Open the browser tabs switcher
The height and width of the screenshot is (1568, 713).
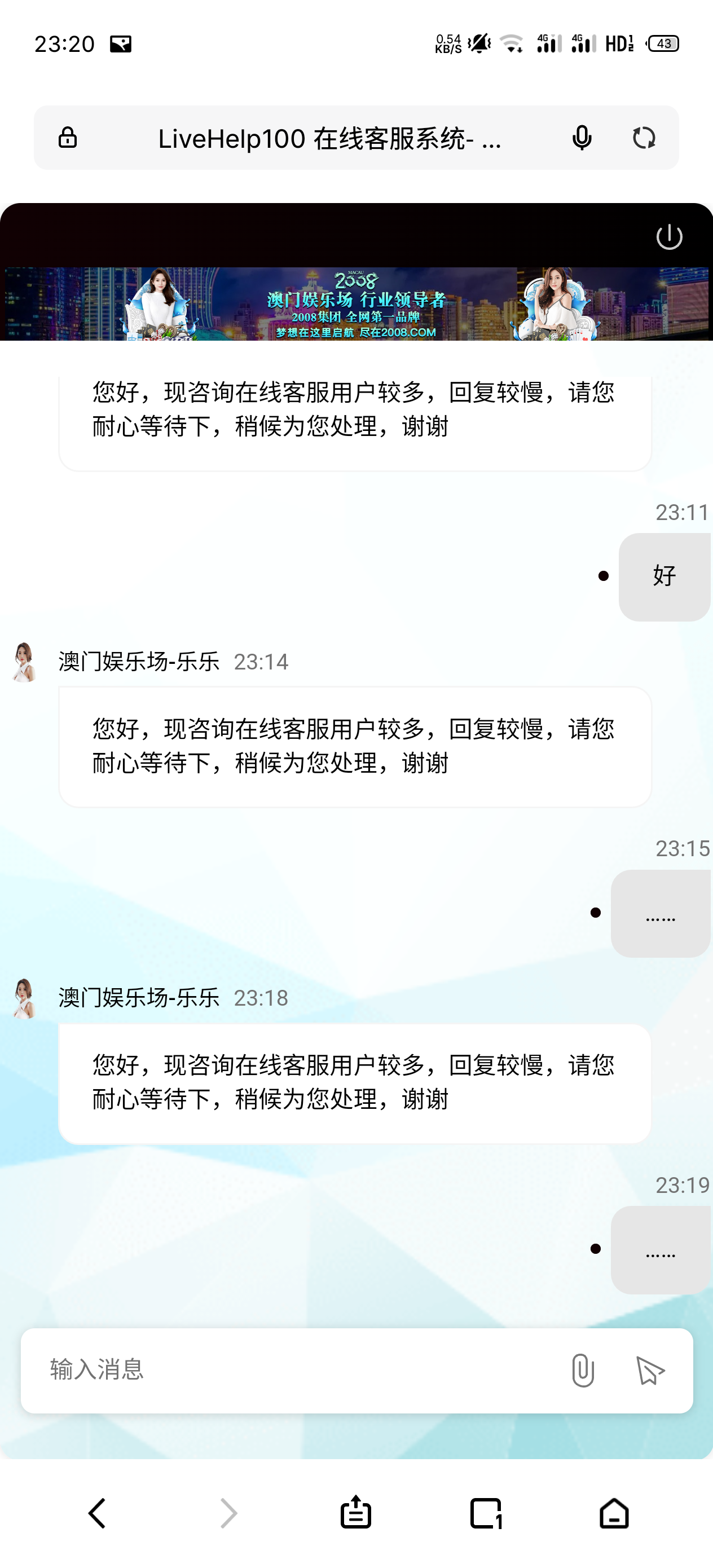pyautogui.click(x=486, y=1513)
